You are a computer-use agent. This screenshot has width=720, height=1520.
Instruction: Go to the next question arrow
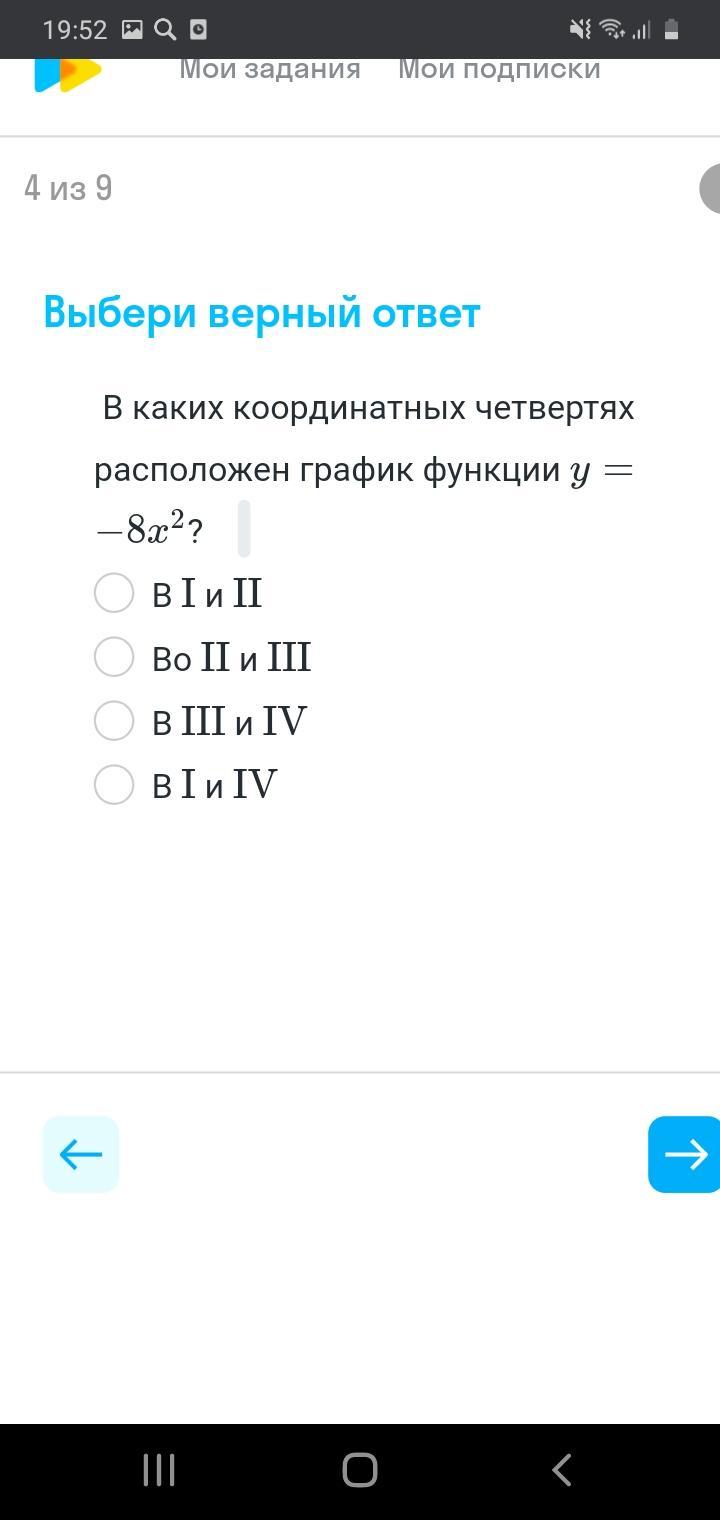[684, 1155]
